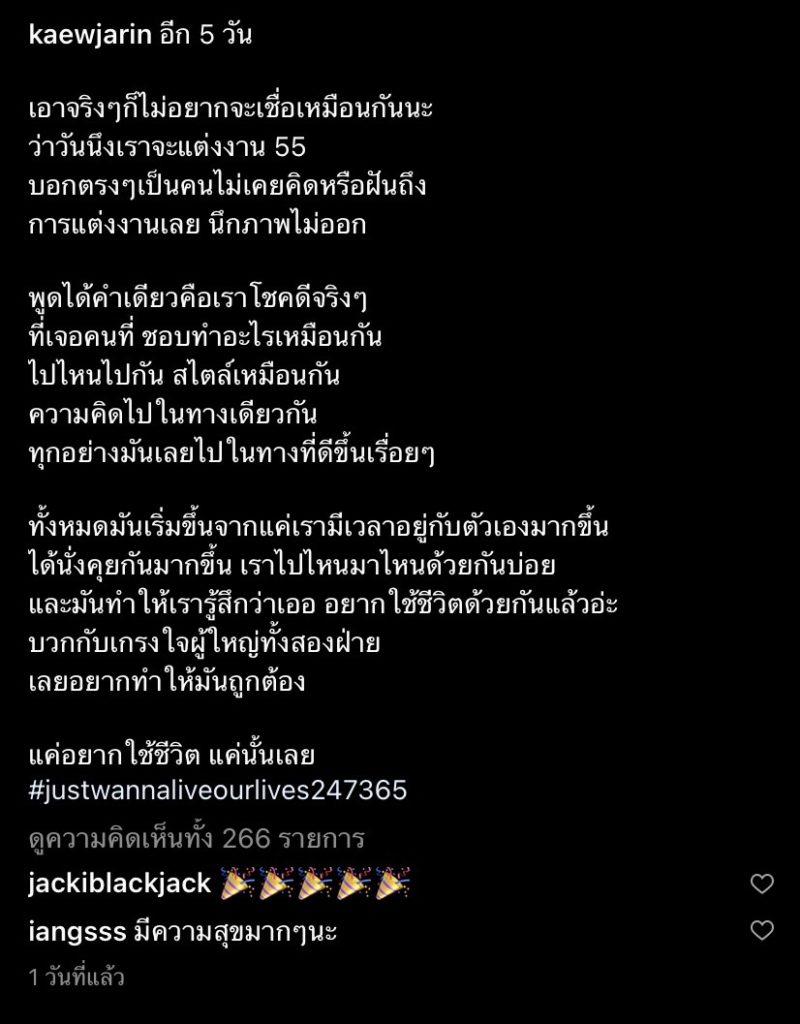Screen dimensions: 800x1024
Task: View all 266 comments
Action: coord(197,838)
